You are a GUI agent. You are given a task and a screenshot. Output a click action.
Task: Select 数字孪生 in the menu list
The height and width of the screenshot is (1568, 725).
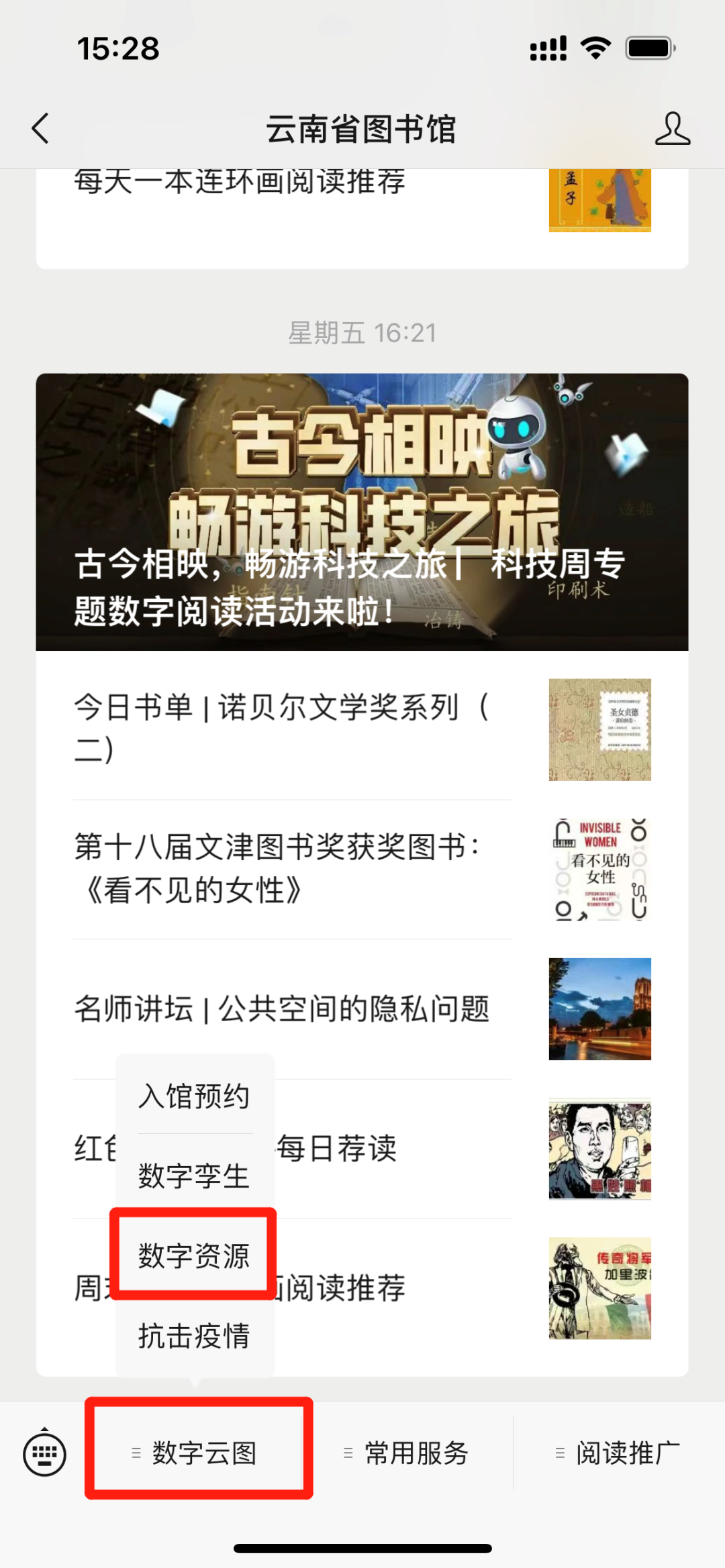[x=193, y=1175]
